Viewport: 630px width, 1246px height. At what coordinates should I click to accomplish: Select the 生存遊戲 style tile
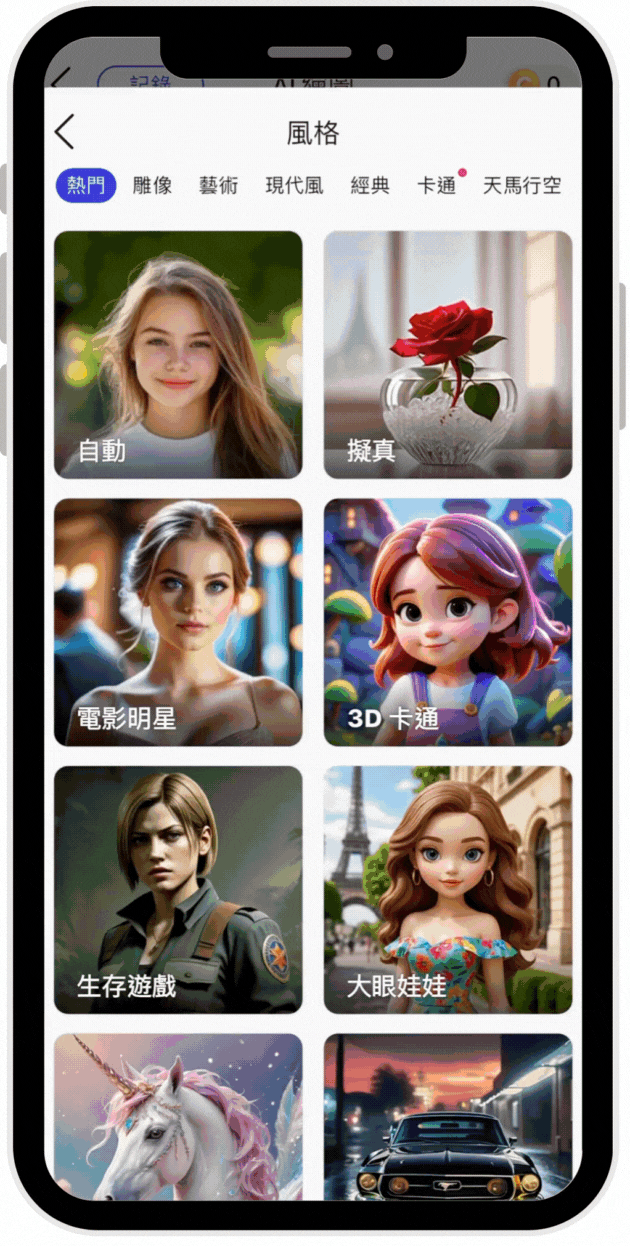pyautogui.click(x=178, y=889)
